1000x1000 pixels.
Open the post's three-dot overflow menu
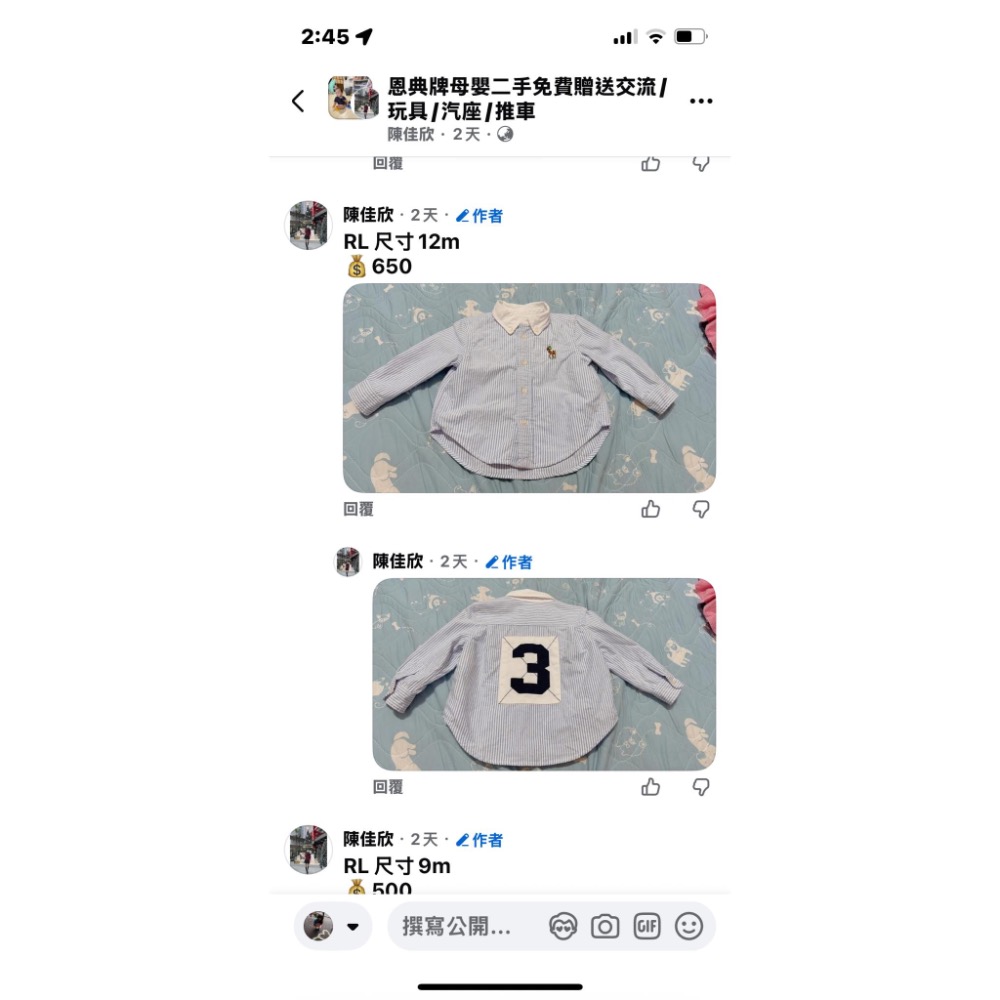[x=701, y=101]
